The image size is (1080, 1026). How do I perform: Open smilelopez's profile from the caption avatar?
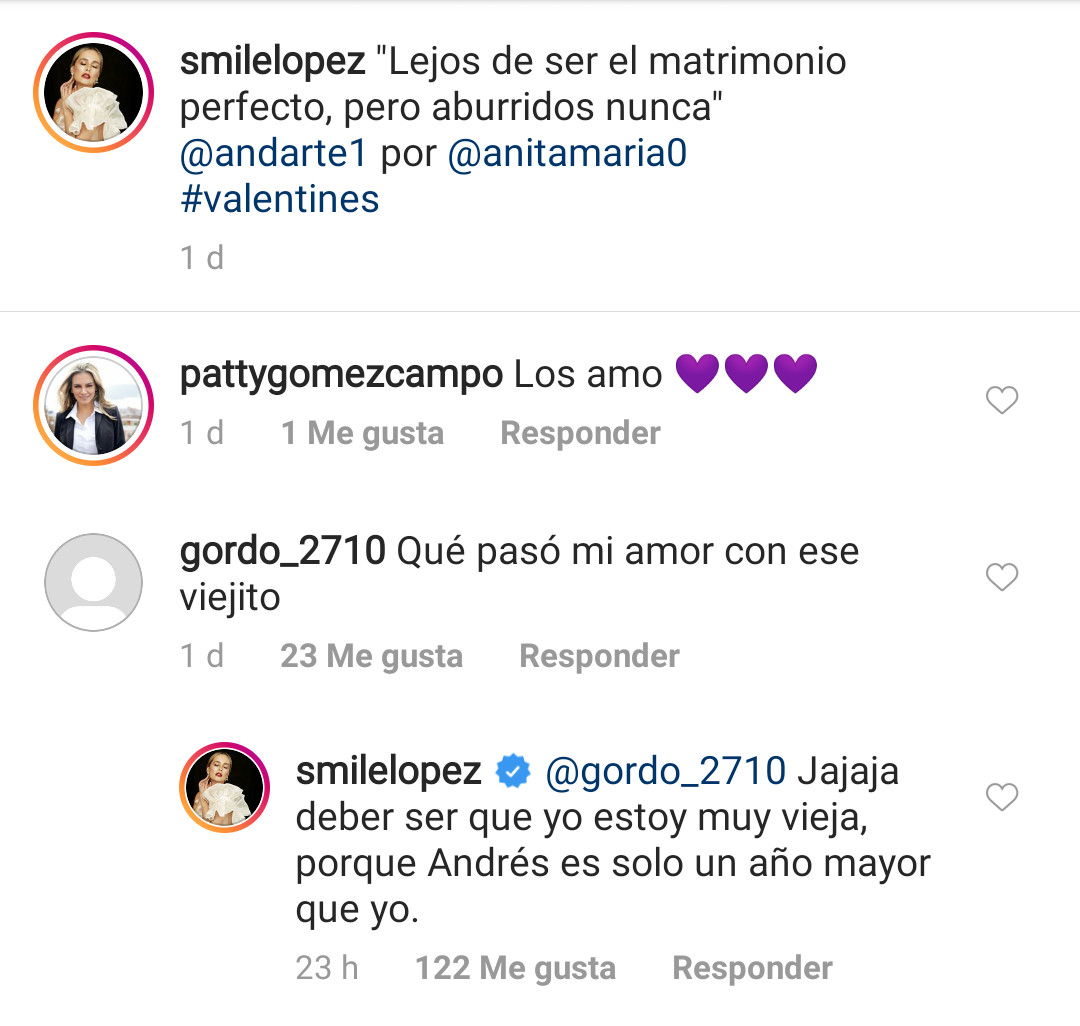click(93, 92)
